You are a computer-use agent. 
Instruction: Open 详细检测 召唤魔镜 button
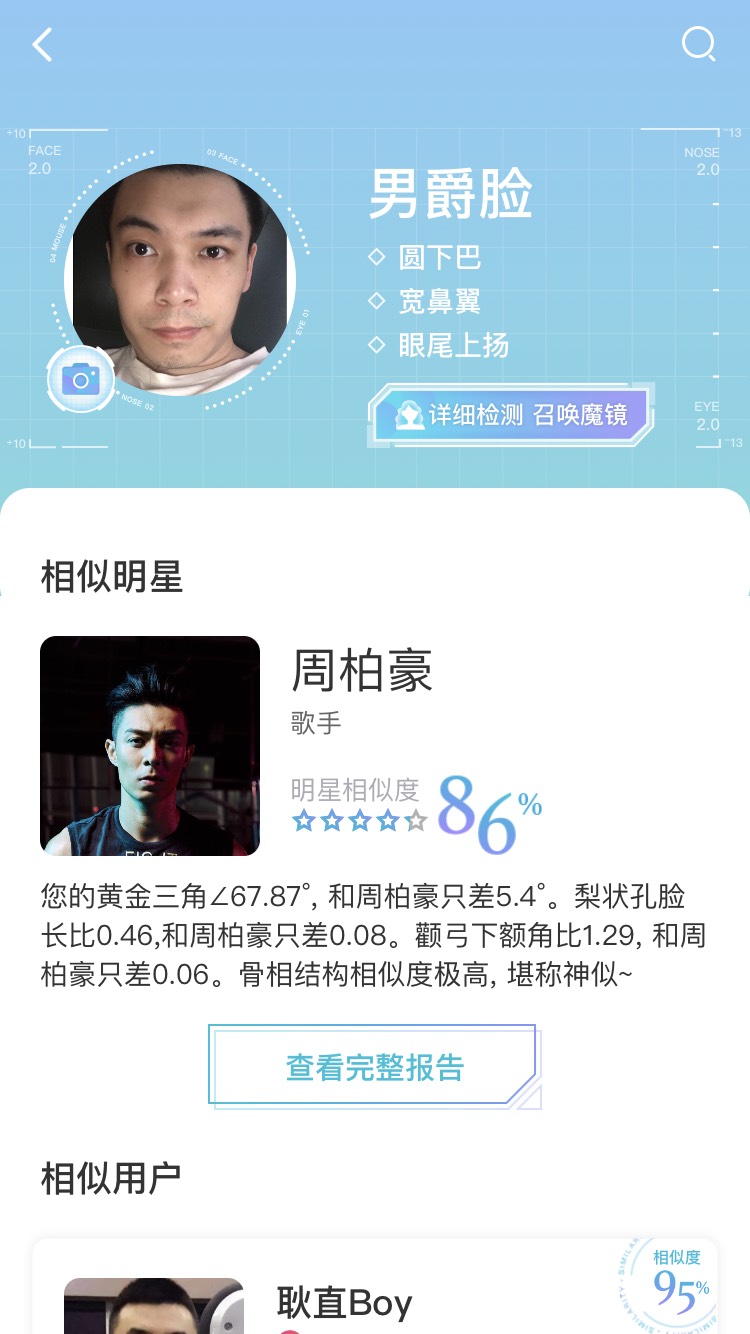tap(511, 415)
